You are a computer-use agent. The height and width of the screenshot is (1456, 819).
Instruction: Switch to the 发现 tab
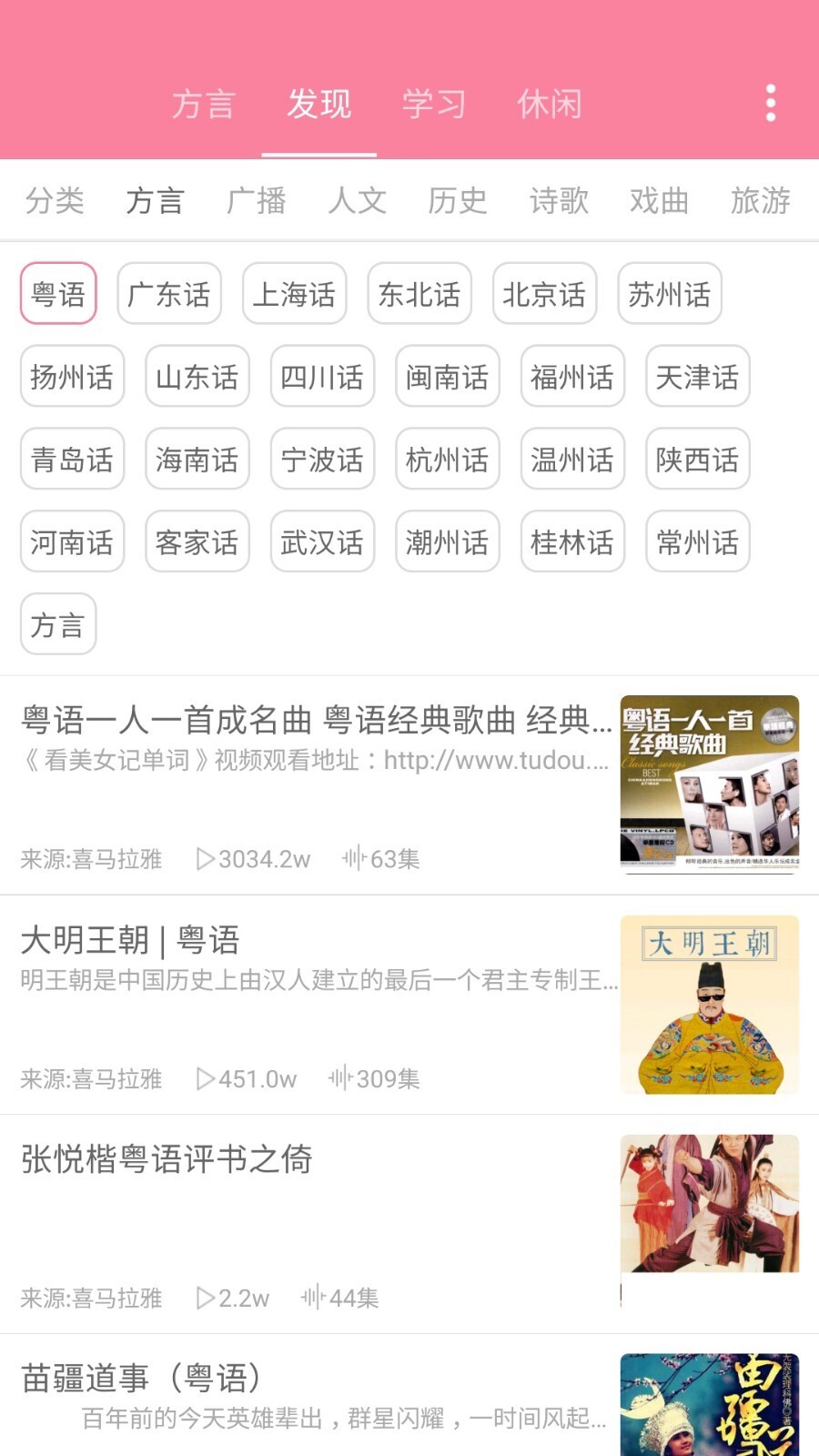[319, 104]
